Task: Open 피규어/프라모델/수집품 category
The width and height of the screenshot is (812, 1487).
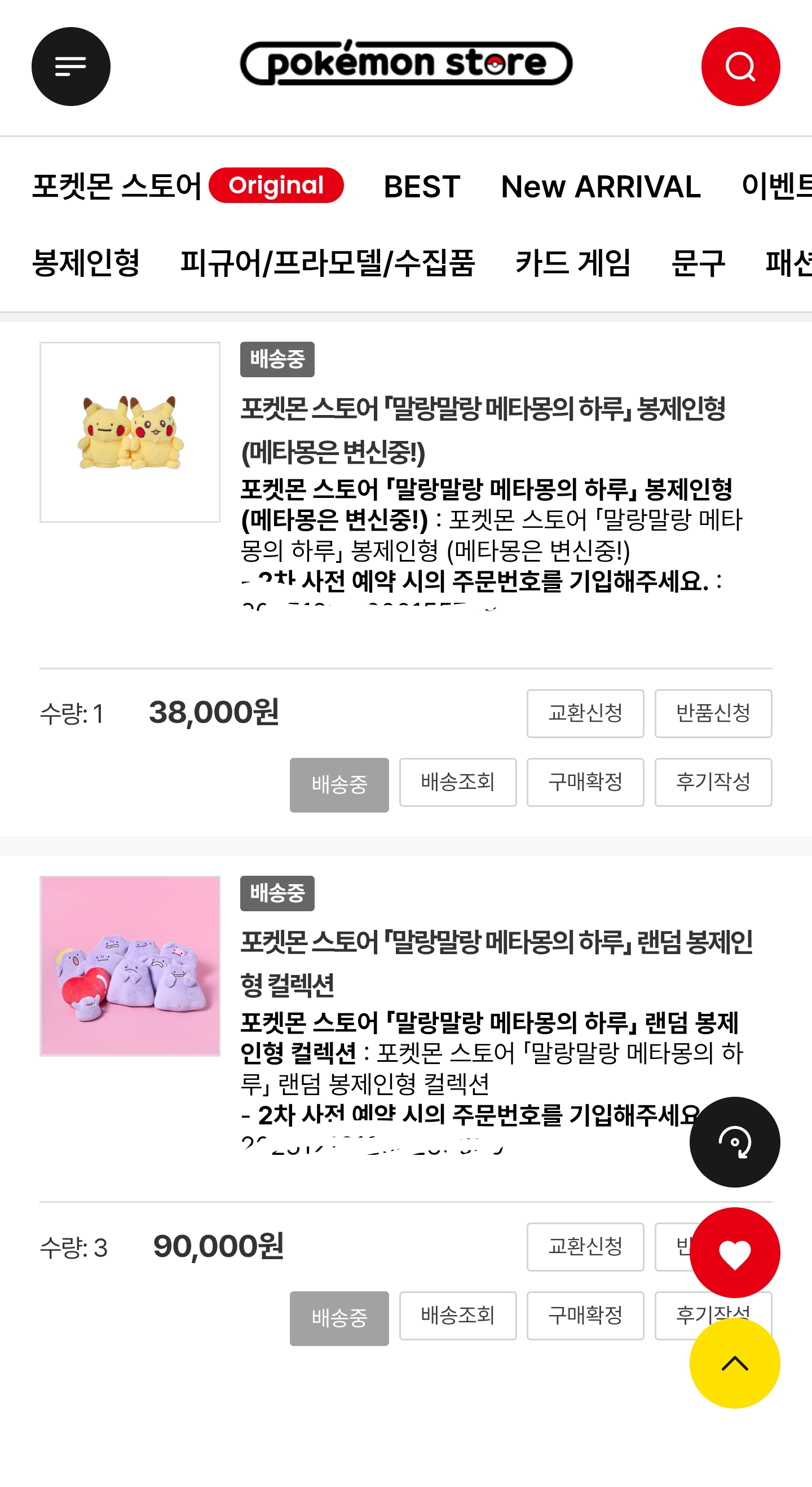Action: pos(327,263)
